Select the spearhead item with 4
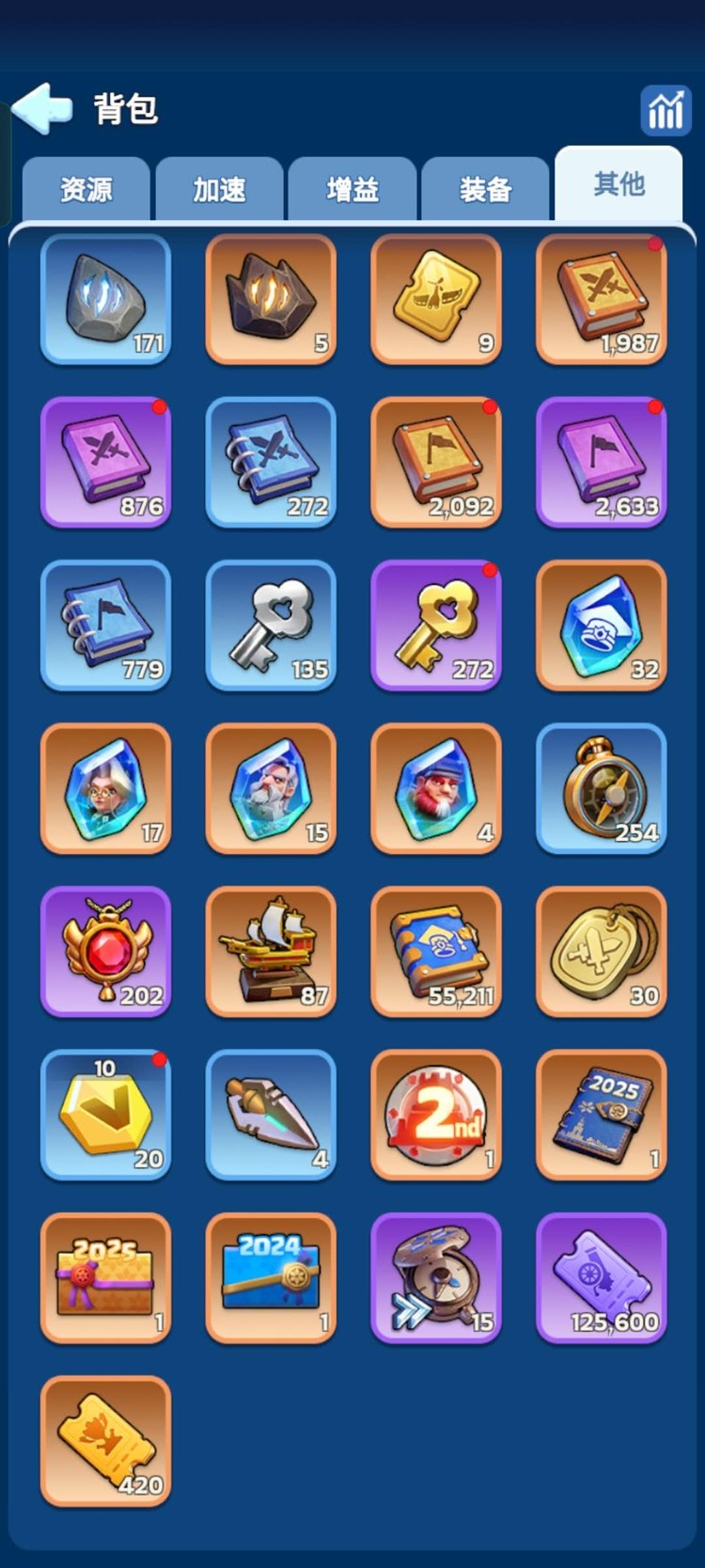 coord(271,1115)
